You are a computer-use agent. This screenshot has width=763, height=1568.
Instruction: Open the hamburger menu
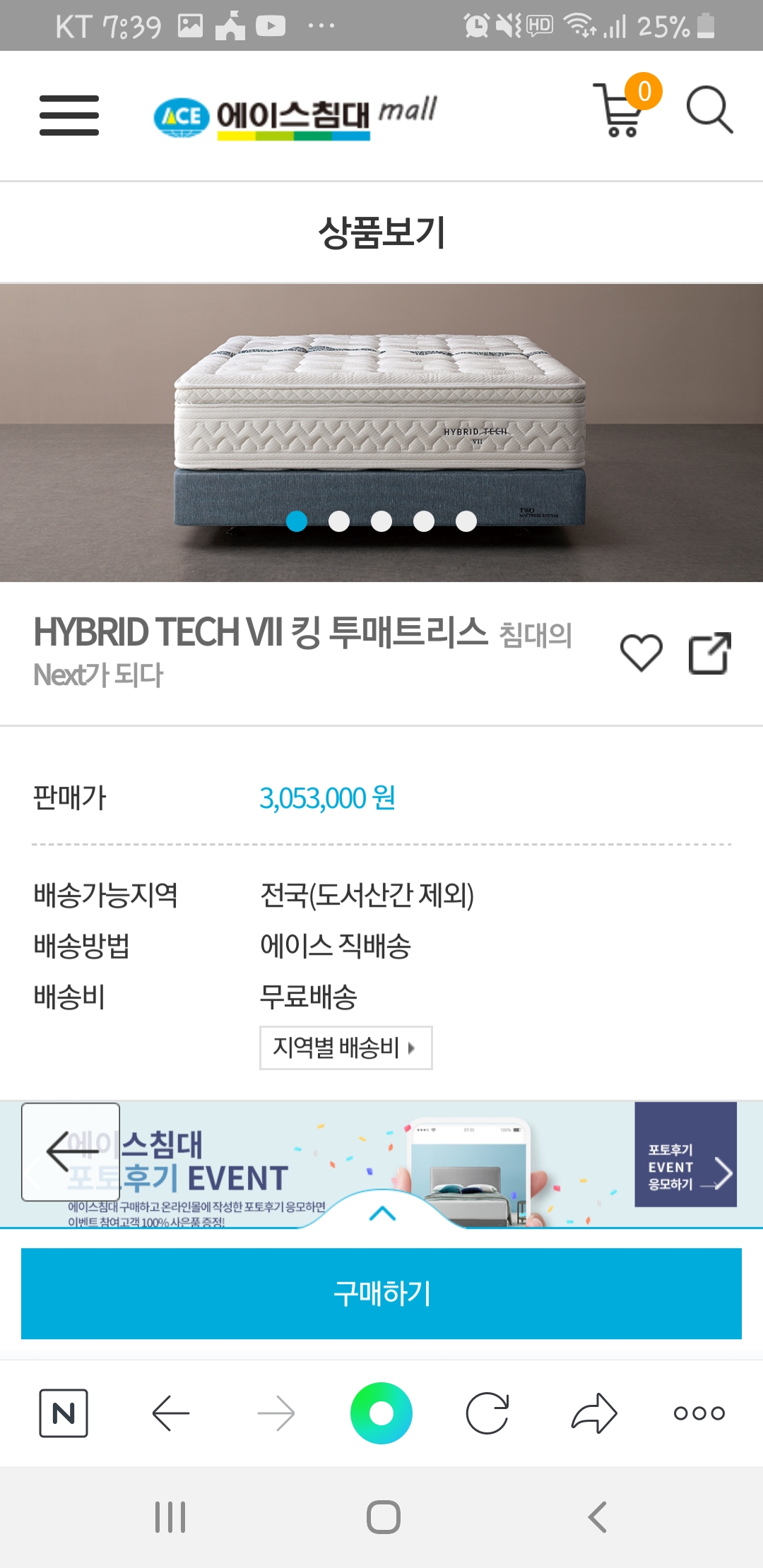point(69,115)
